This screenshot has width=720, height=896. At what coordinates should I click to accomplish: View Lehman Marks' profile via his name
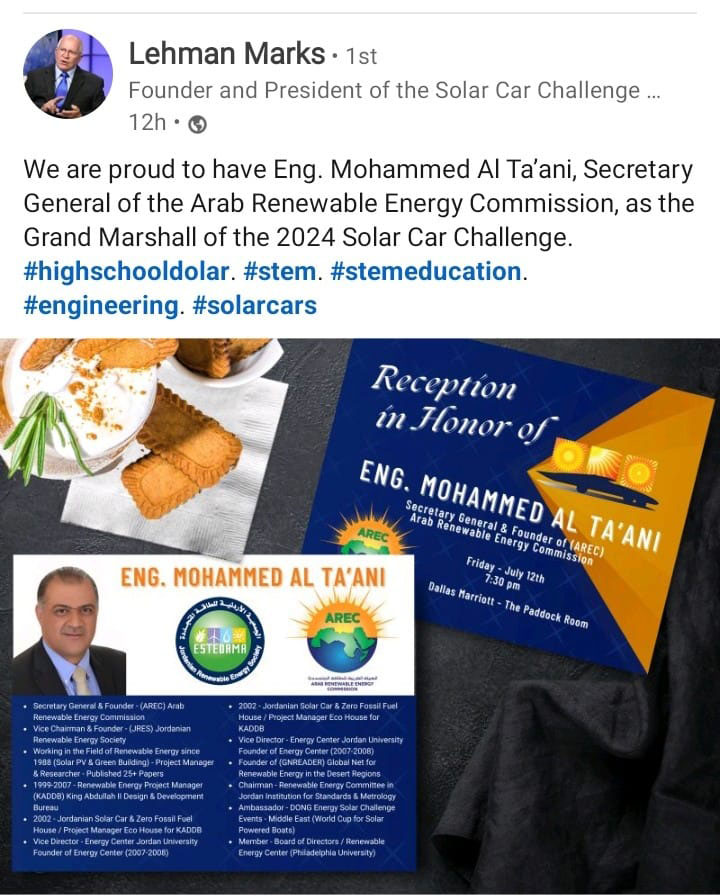tap(227, 53)
